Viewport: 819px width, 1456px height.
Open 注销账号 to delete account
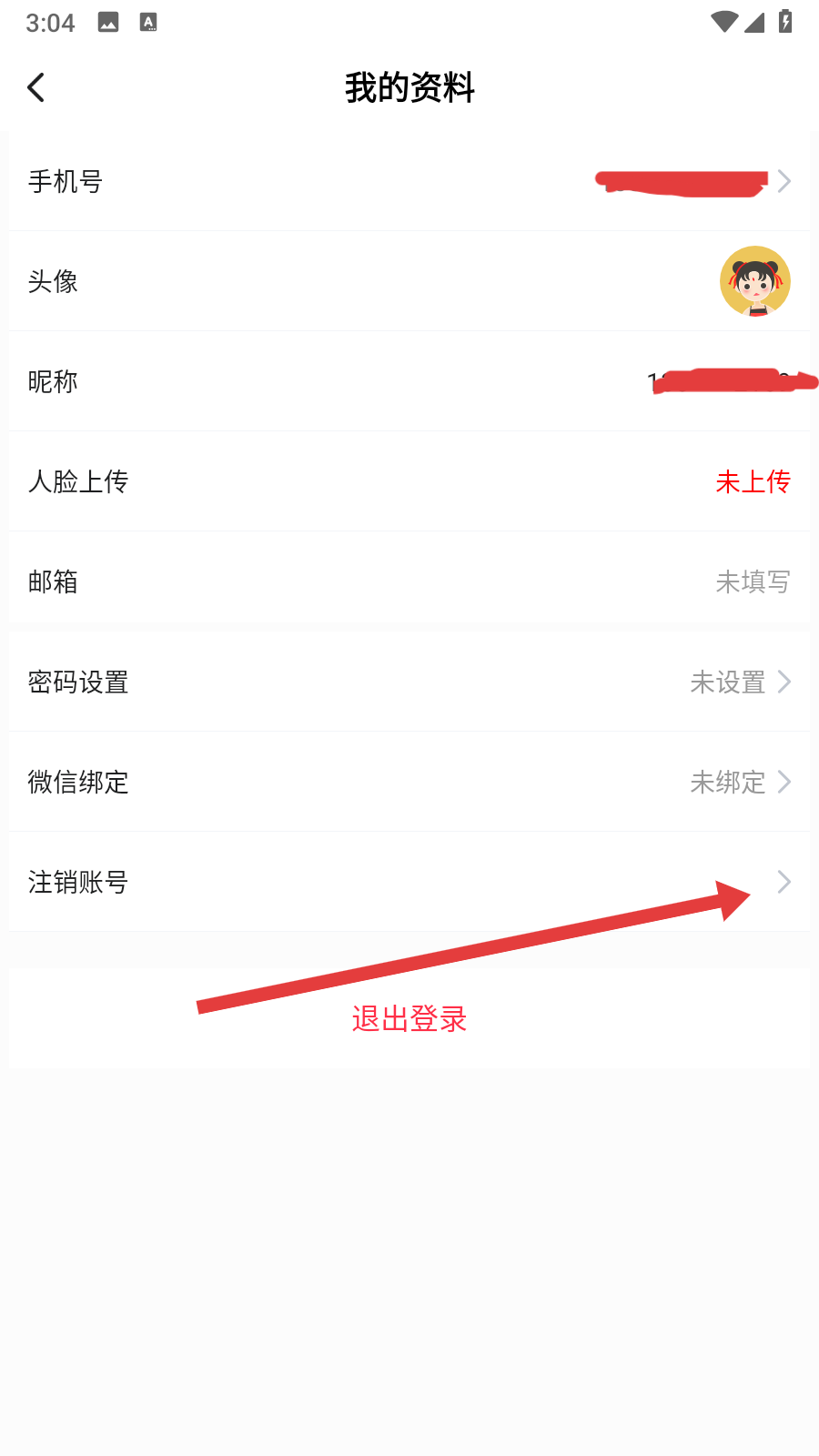(x=409, y=882)
